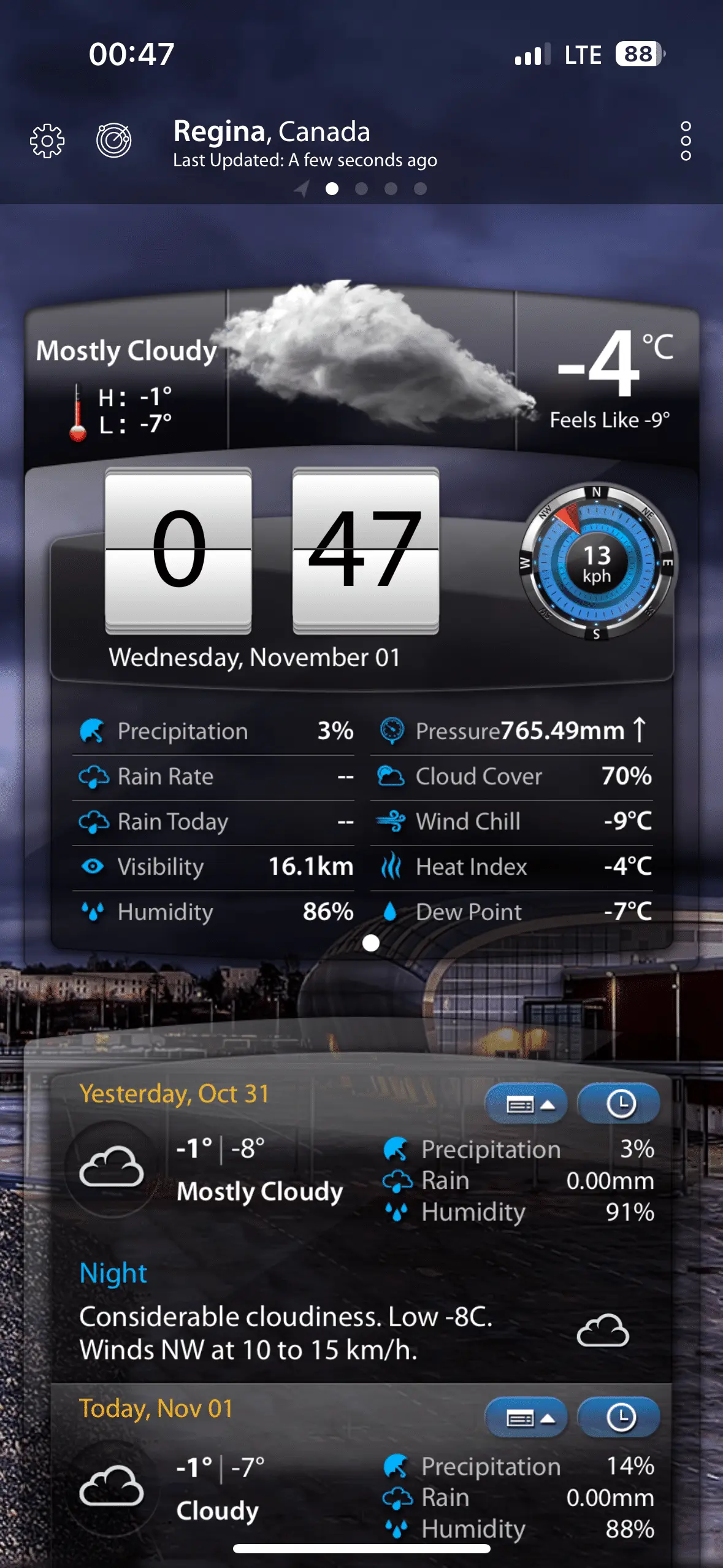
Task: Tap Regina, Canada location title
Action: (272, 132)
